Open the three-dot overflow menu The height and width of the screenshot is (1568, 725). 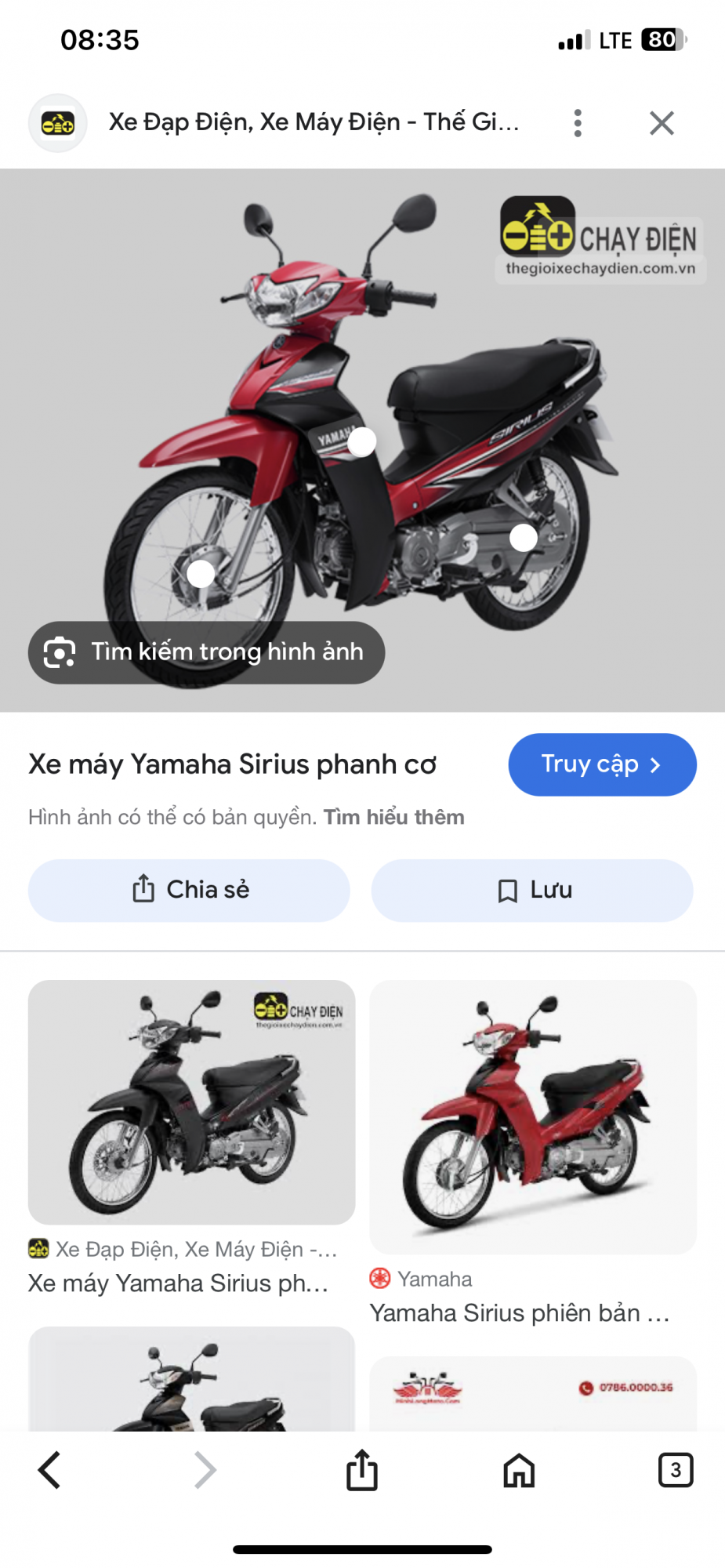(x=578, y=123)
